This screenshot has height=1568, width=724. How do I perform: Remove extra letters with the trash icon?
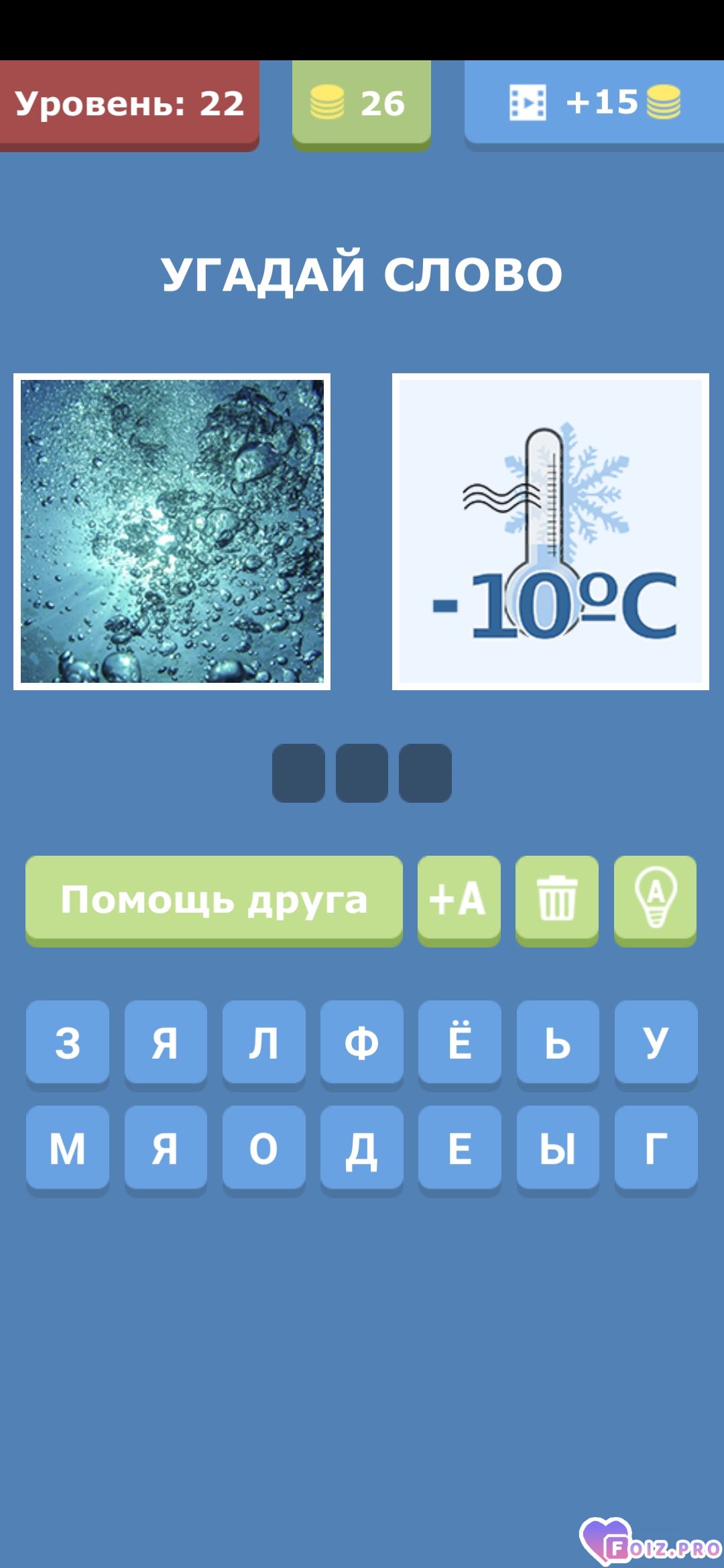coord(556,899)
